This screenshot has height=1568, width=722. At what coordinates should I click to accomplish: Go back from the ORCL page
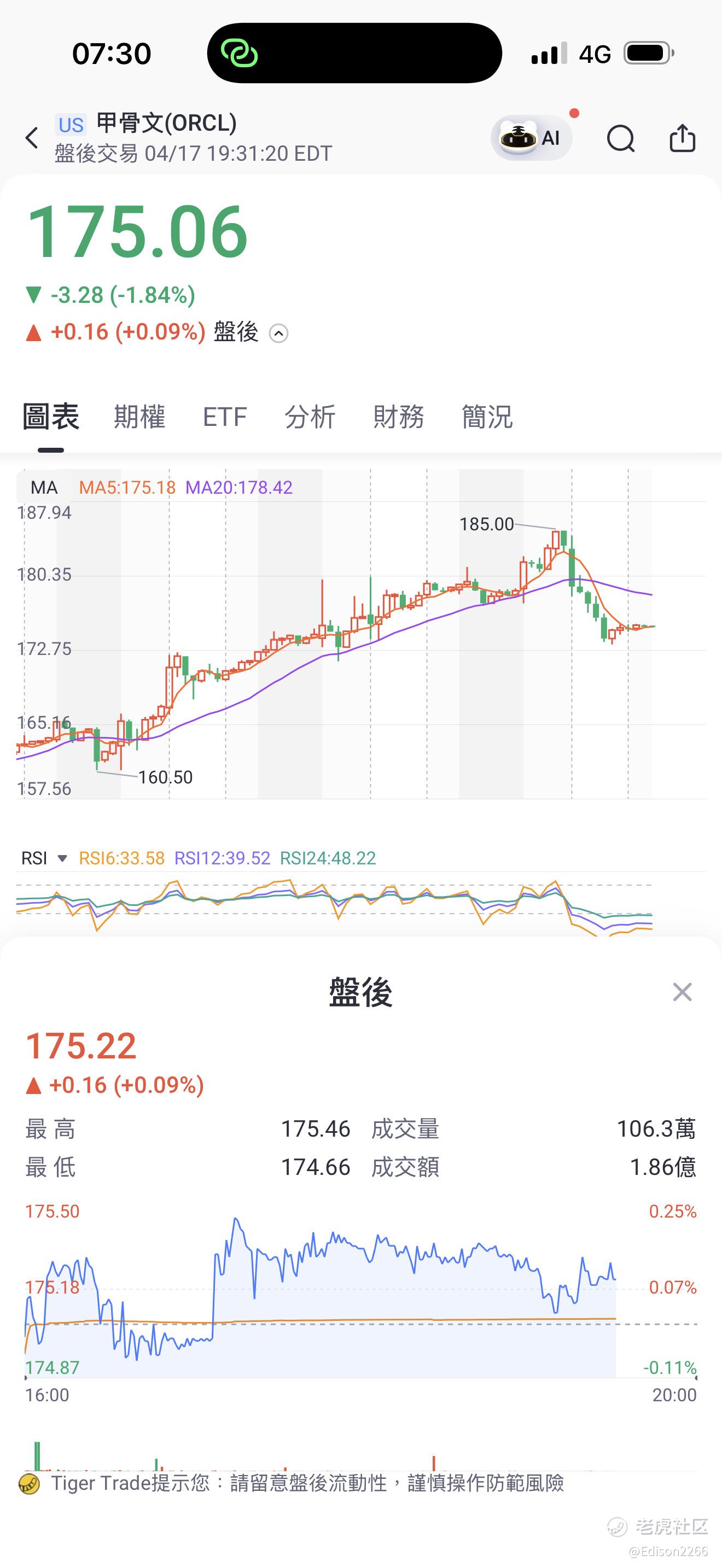tap(32, 138)
